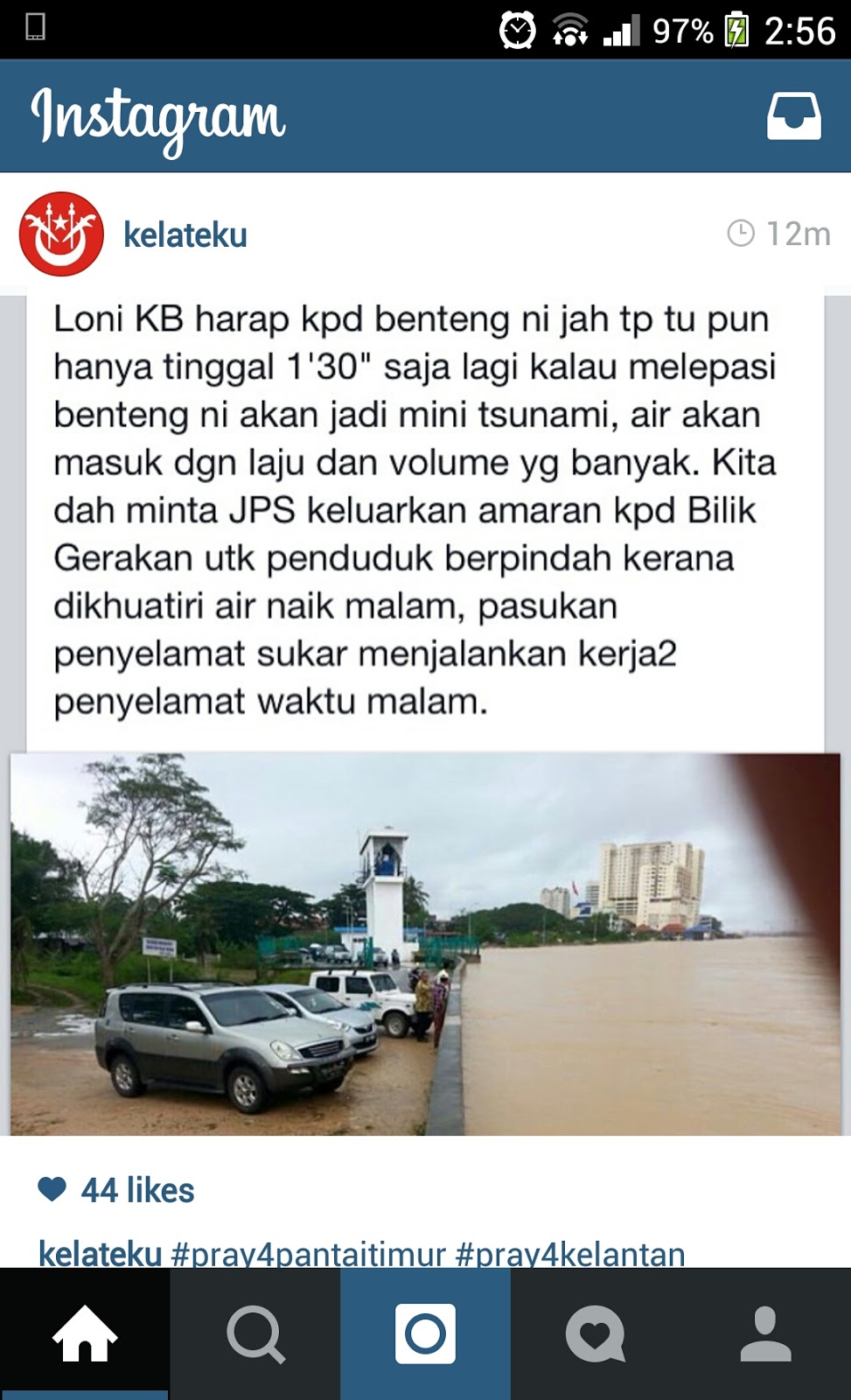This screenshot has height=1400, width=851.
Task: Switch to the Profile tab
Action: coord(765,1333)
